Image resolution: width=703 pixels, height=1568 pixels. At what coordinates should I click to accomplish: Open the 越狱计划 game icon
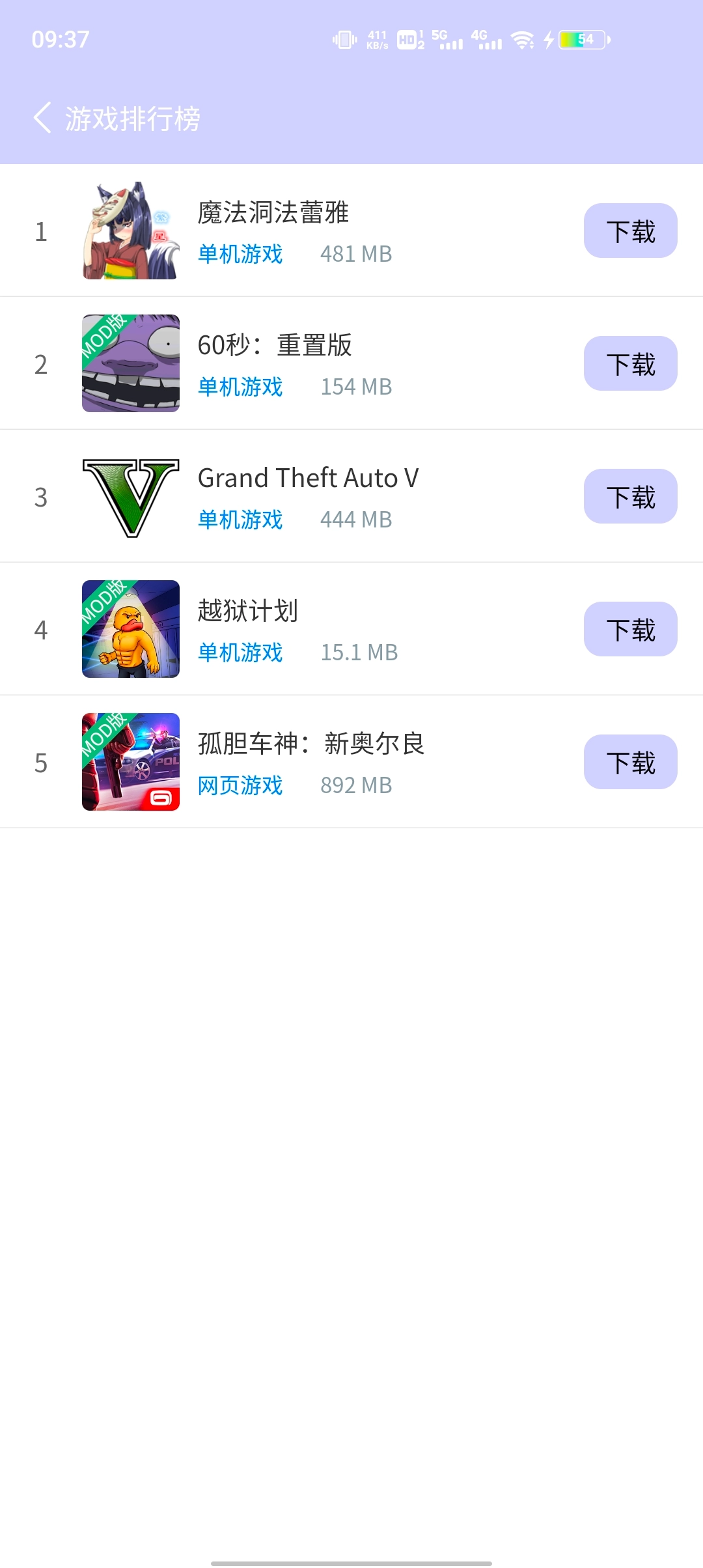[130, 628]
